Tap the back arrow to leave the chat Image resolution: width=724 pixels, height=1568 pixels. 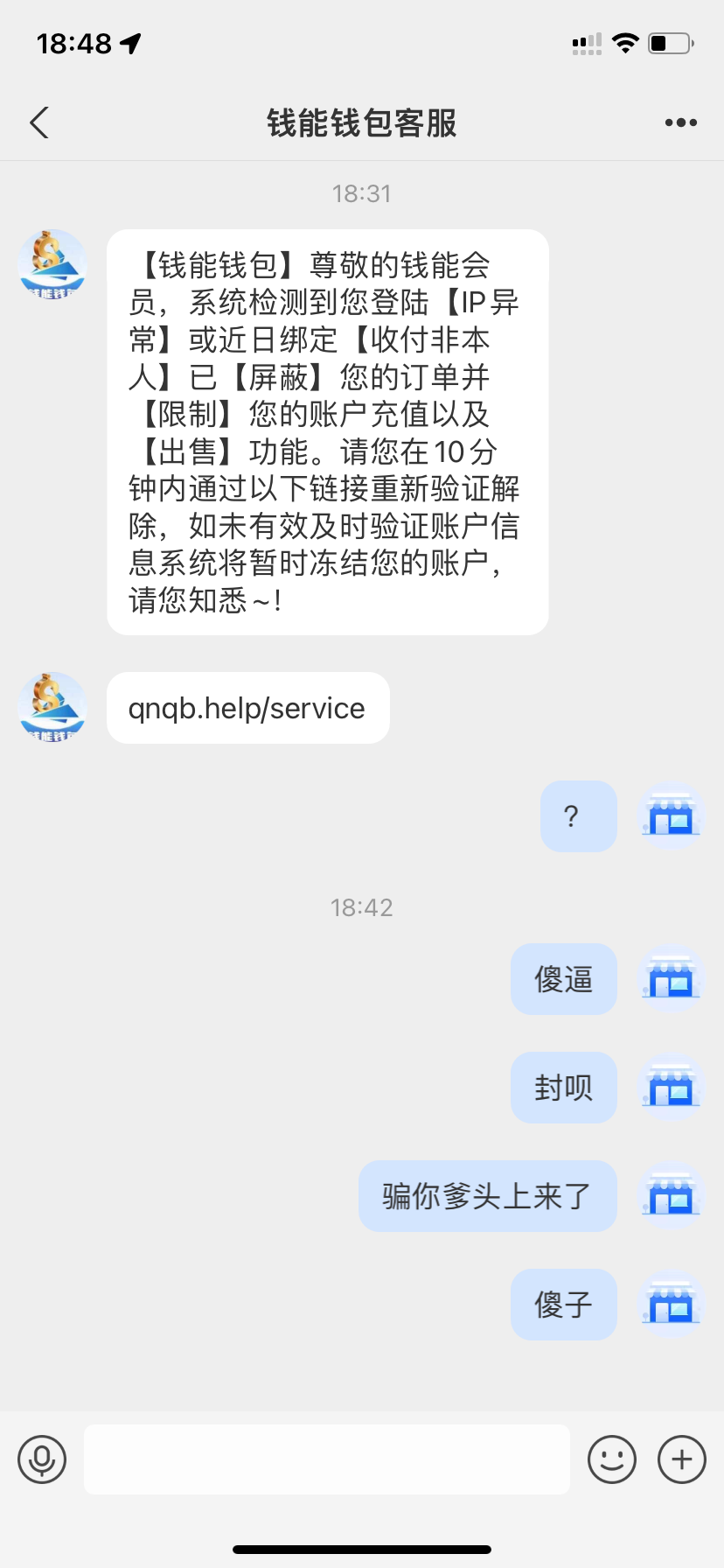tap(38, 122)
